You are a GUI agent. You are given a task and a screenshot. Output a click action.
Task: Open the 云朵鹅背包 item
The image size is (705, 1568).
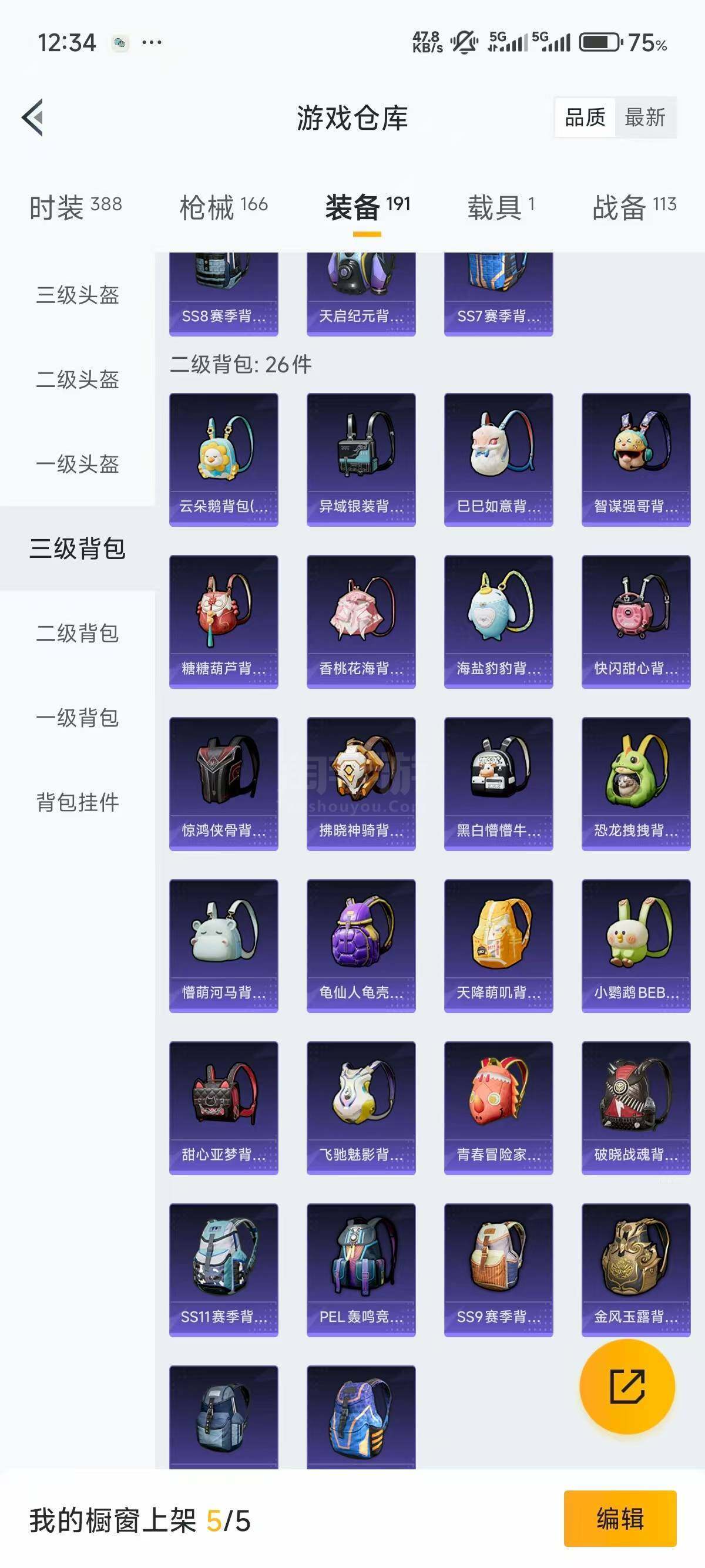pyautogui.click(x=223, y=460)
